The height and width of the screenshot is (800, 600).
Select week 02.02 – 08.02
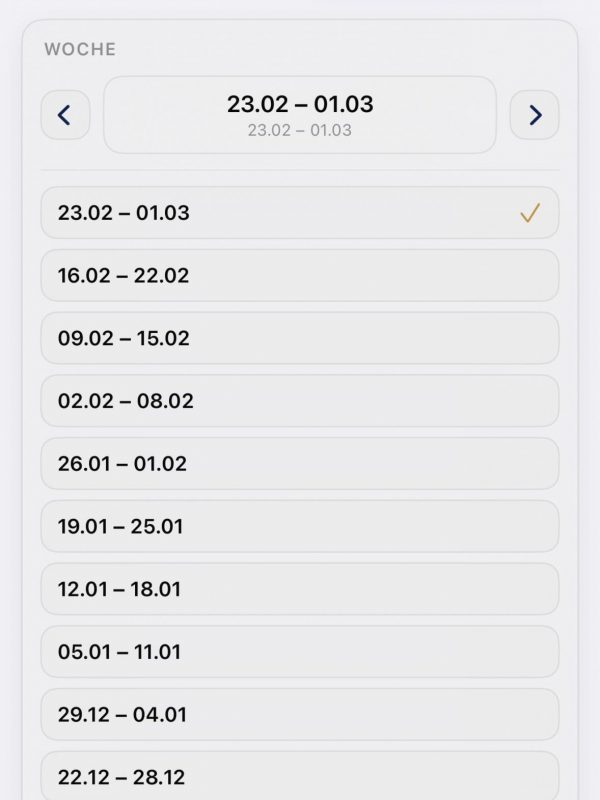[x=299, y=401]
